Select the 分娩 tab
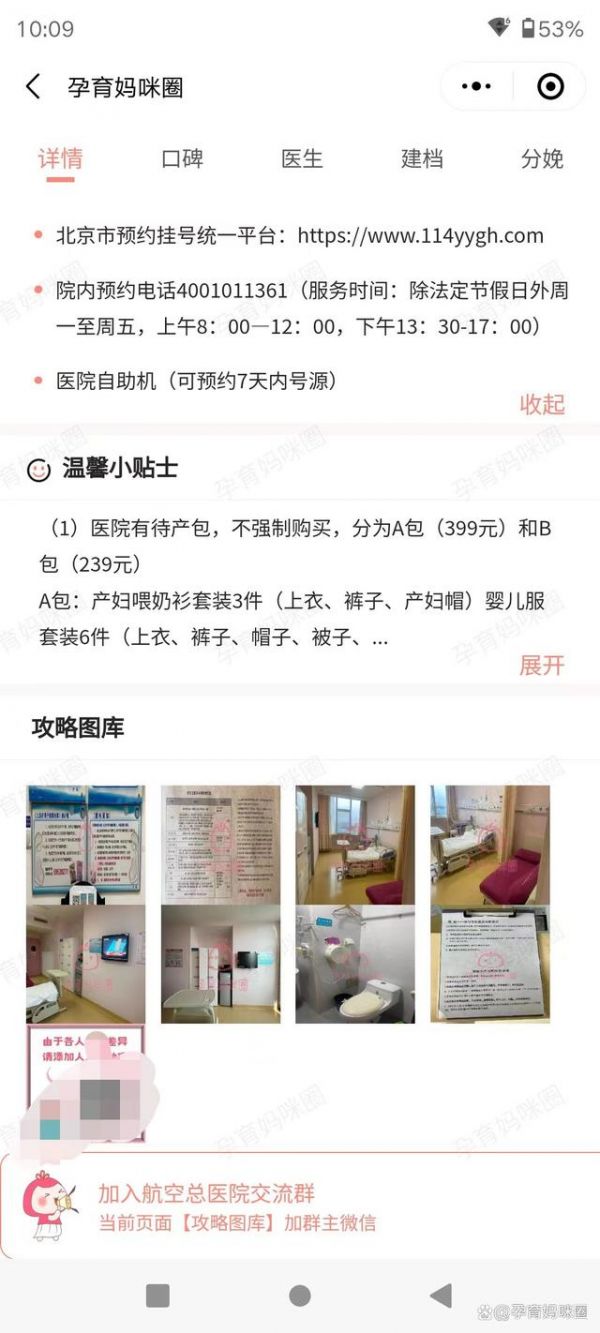600x1333 pixels. (542, 158)
